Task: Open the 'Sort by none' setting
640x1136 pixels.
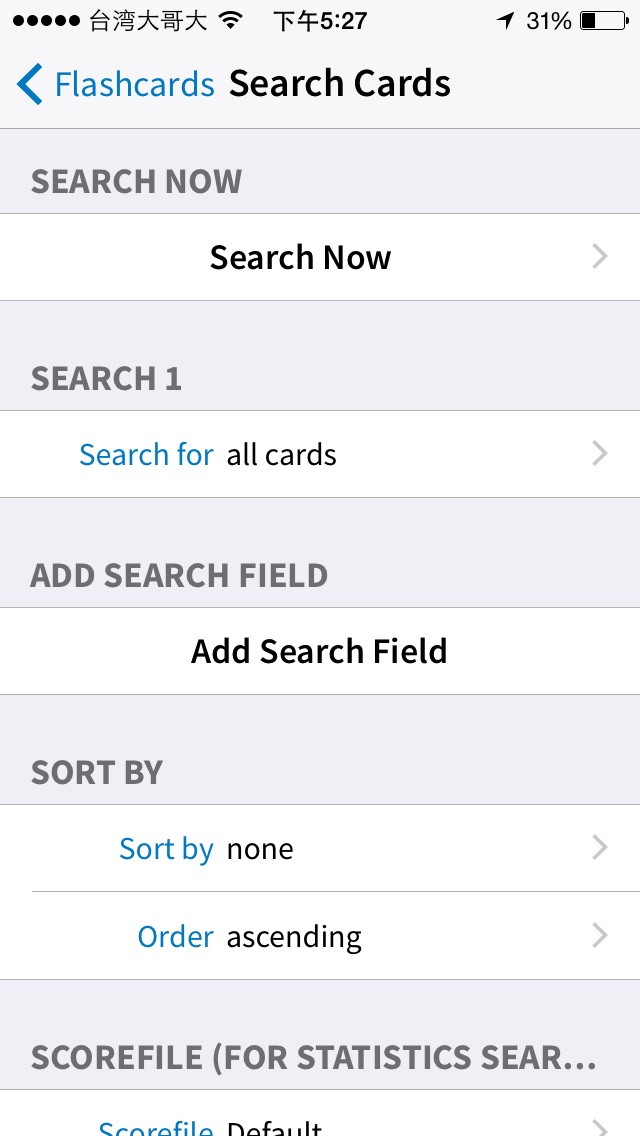Action: 320,848
